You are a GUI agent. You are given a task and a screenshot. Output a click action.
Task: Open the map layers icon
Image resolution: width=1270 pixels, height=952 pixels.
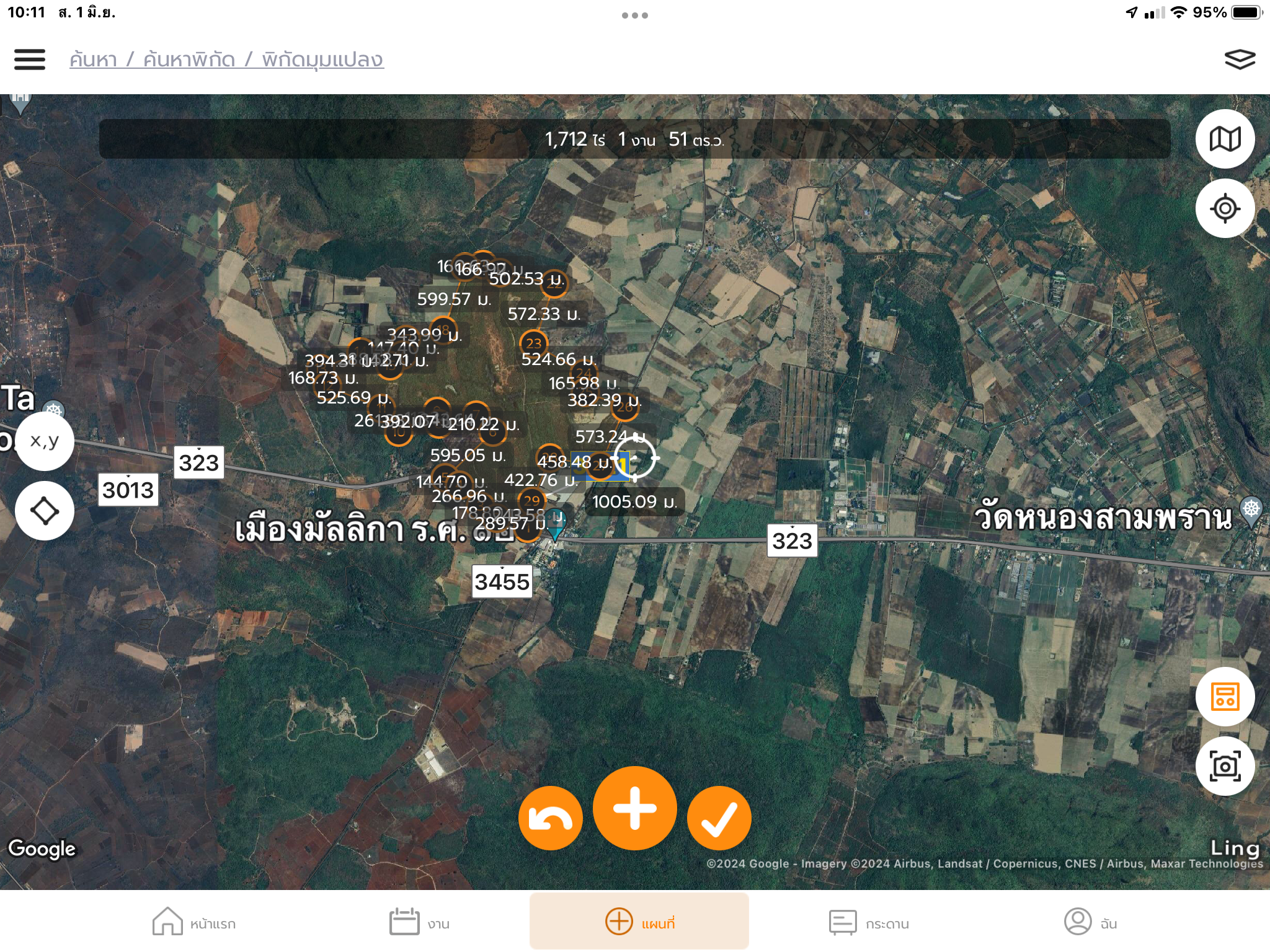[1240, 59]
